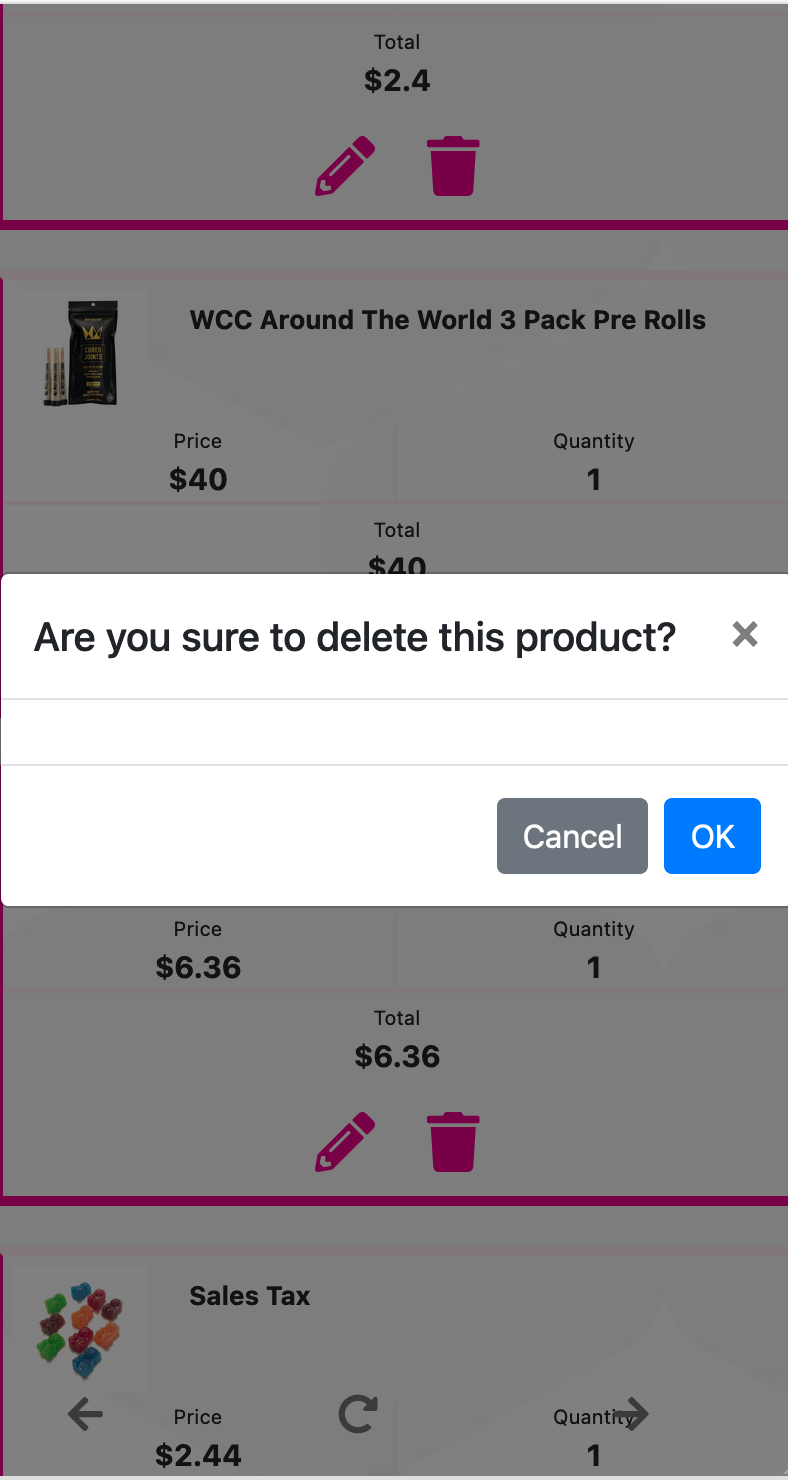
Task: Reload the page with the refresh icon
Action: 358,1414
